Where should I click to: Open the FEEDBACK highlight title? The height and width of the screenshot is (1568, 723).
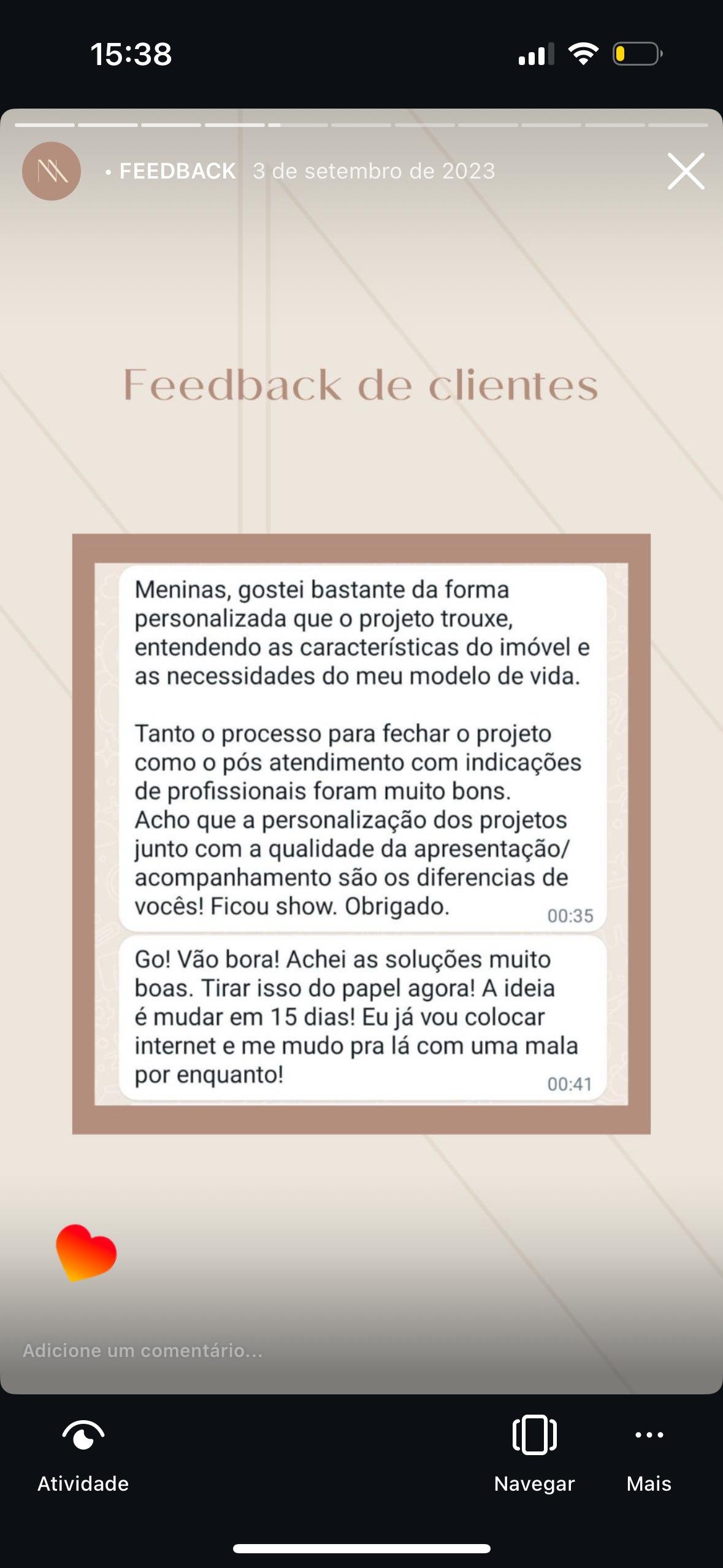click(177, 171)
